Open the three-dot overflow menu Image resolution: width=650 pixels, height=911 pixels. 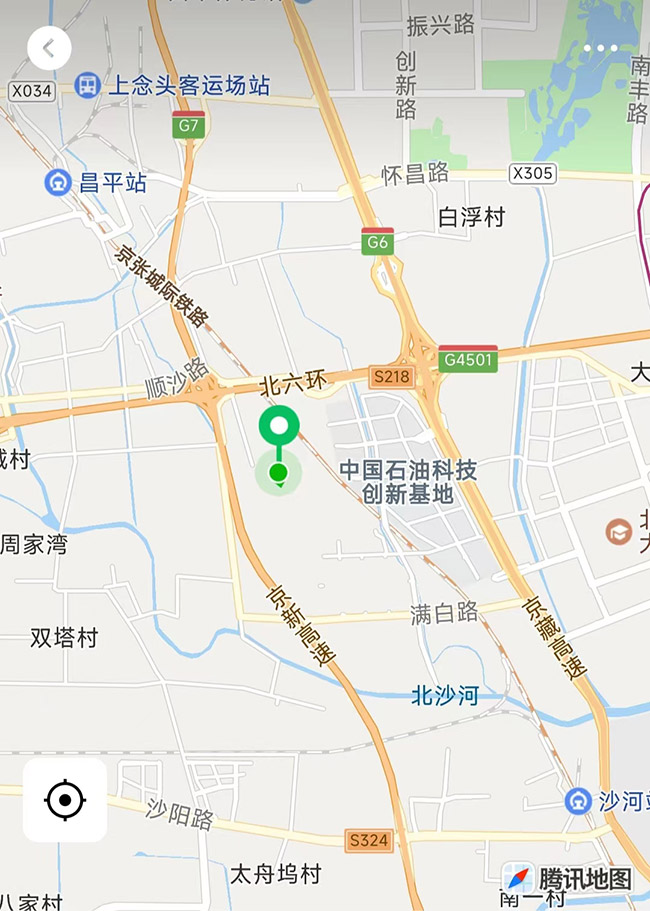tap(600, 48)
